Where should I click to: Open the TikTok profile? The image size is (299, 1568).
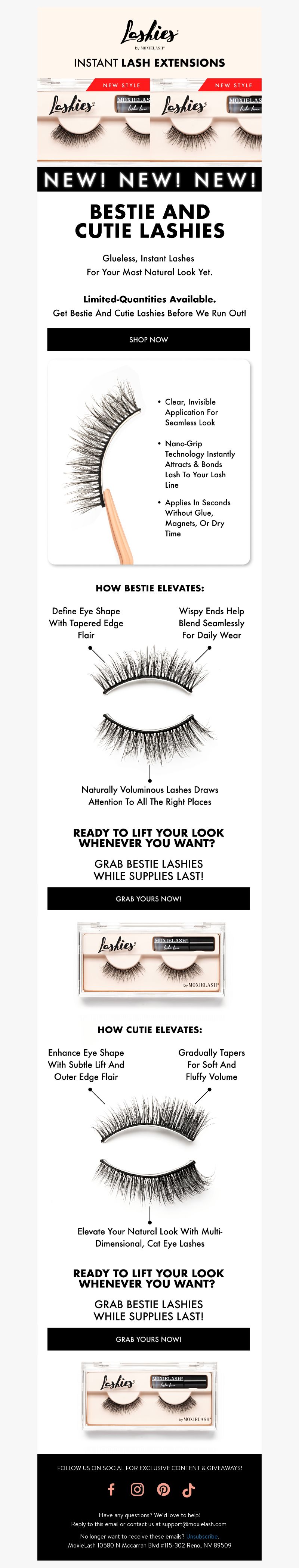pyautogui.click(x=188, y=1489)
